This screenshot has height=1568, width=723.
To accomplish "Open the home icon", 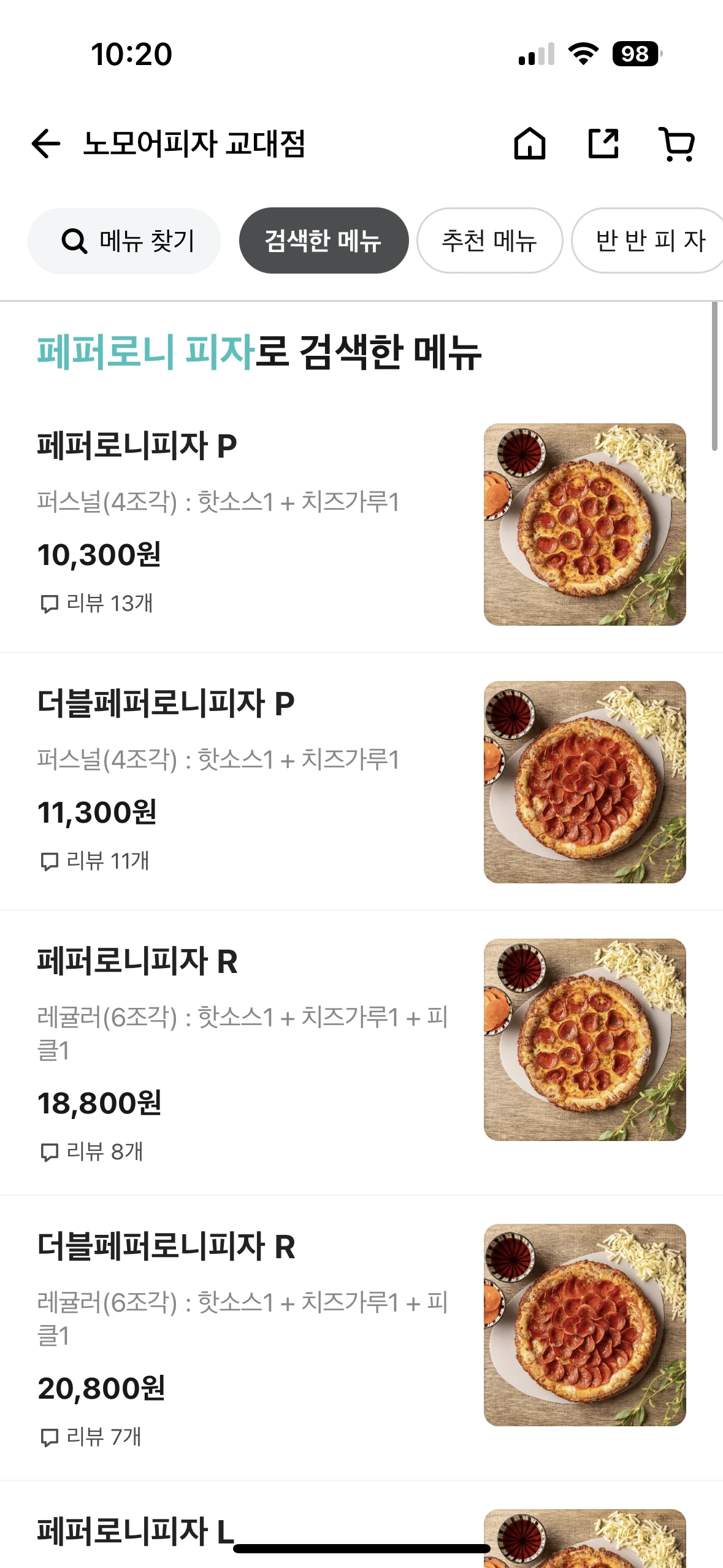I will [529, 144].
